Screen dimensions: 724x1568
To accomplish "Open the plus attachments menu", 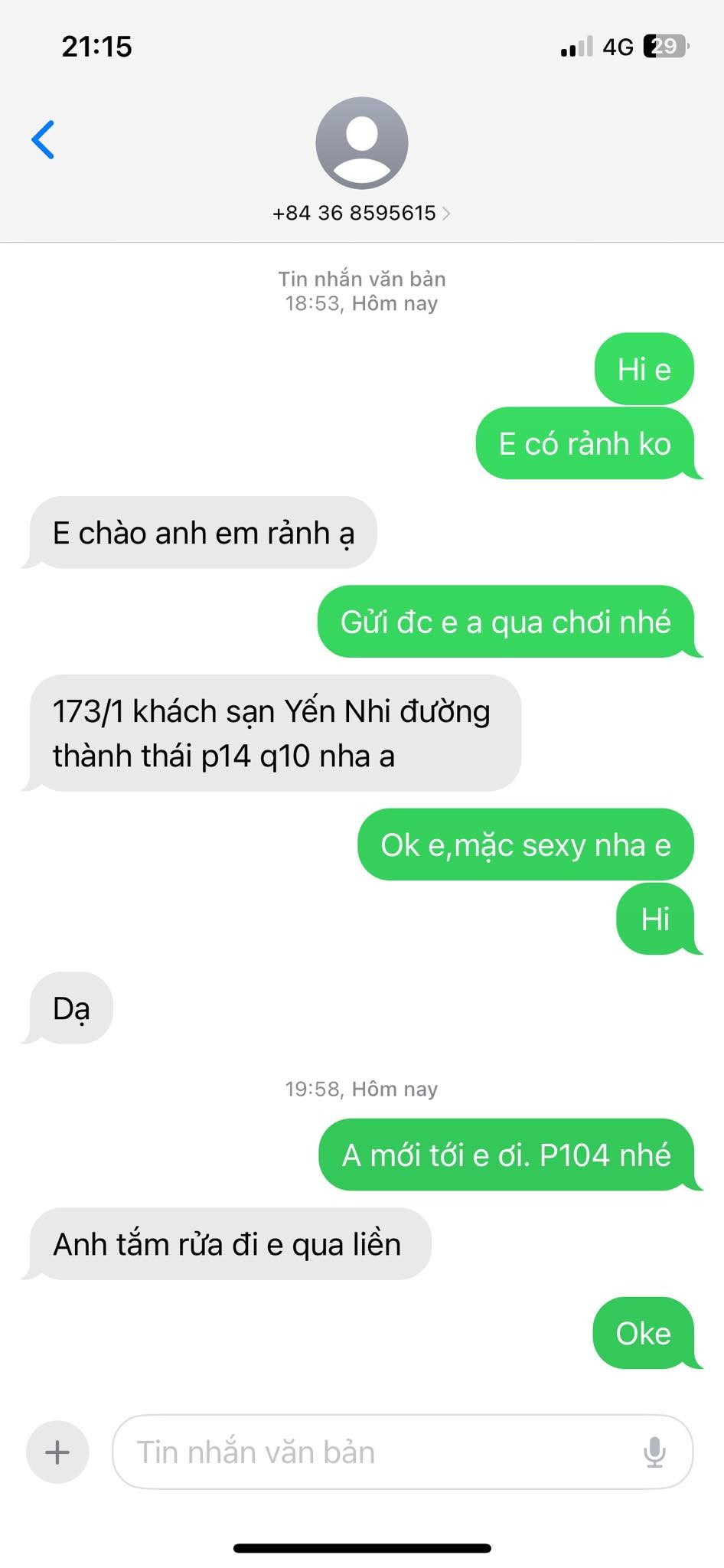I will coord(57,1452).
